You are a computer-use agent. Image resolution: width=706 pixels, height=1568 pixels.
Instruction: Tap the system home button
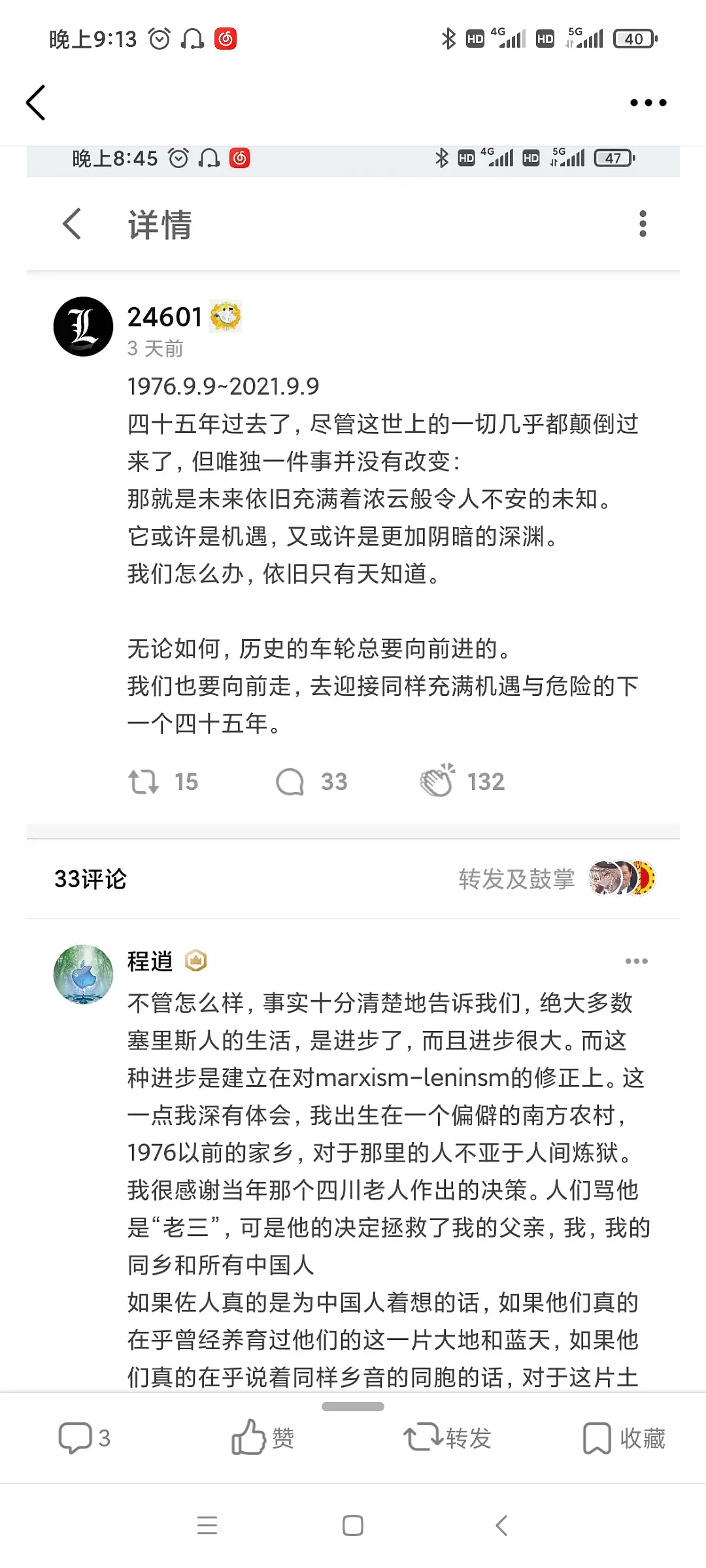coord(353,1526)
